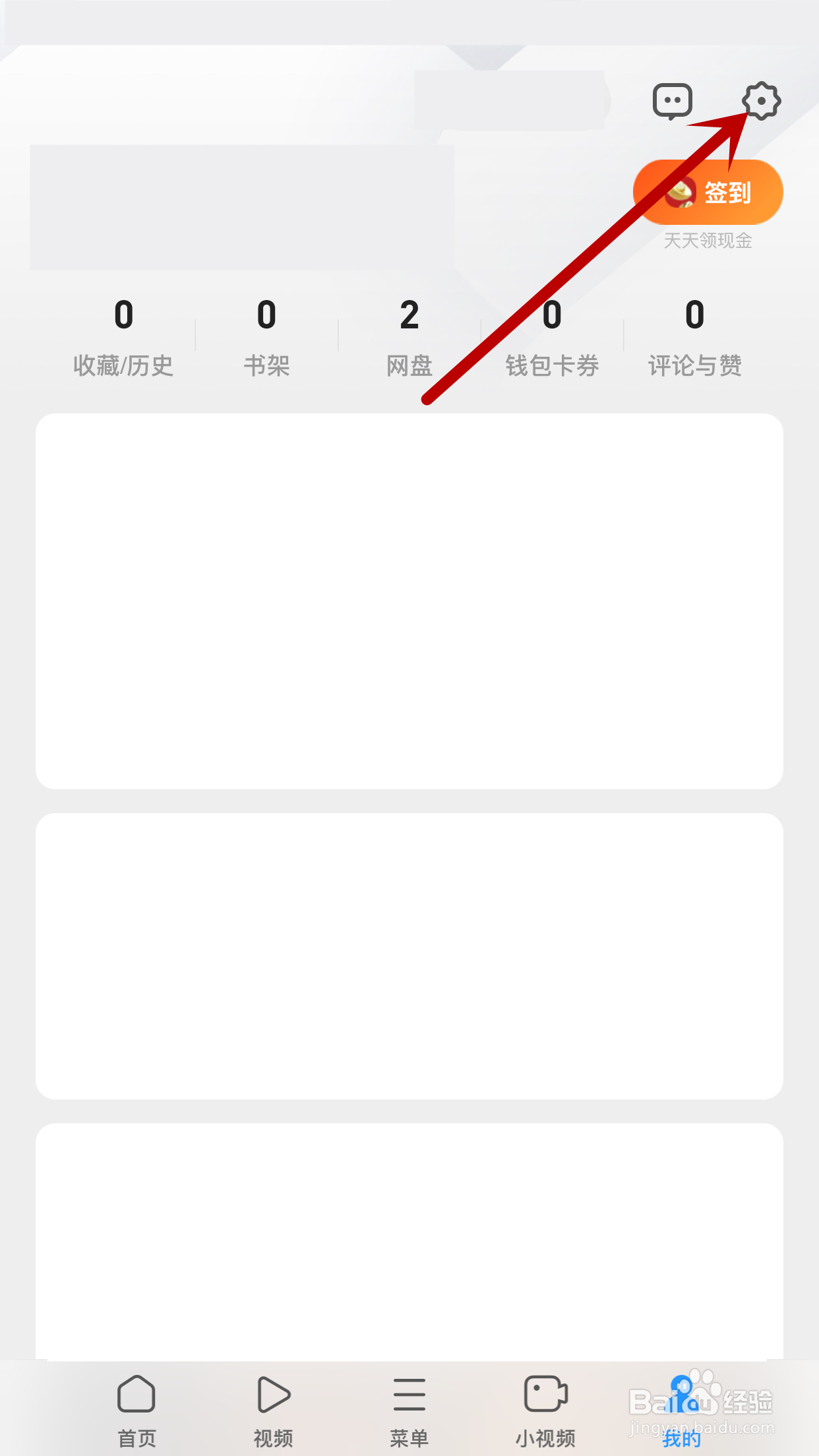Tap the gold coin icon on 签到 button
The width and height of the screenshot is (819, 1456).
[x=681, y=193]
